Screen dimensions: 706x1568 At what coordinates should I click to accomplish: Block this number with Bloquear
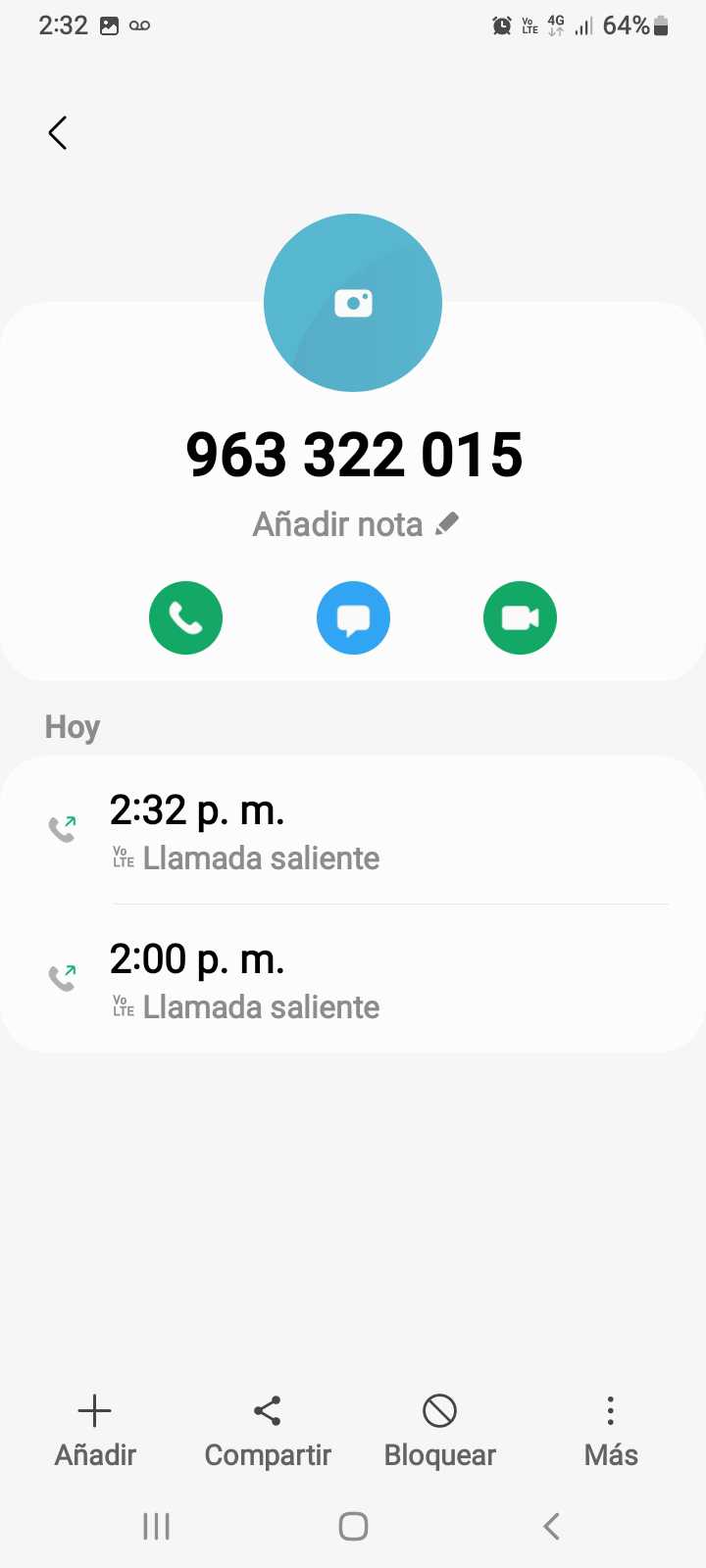(x=440, y=1431)
